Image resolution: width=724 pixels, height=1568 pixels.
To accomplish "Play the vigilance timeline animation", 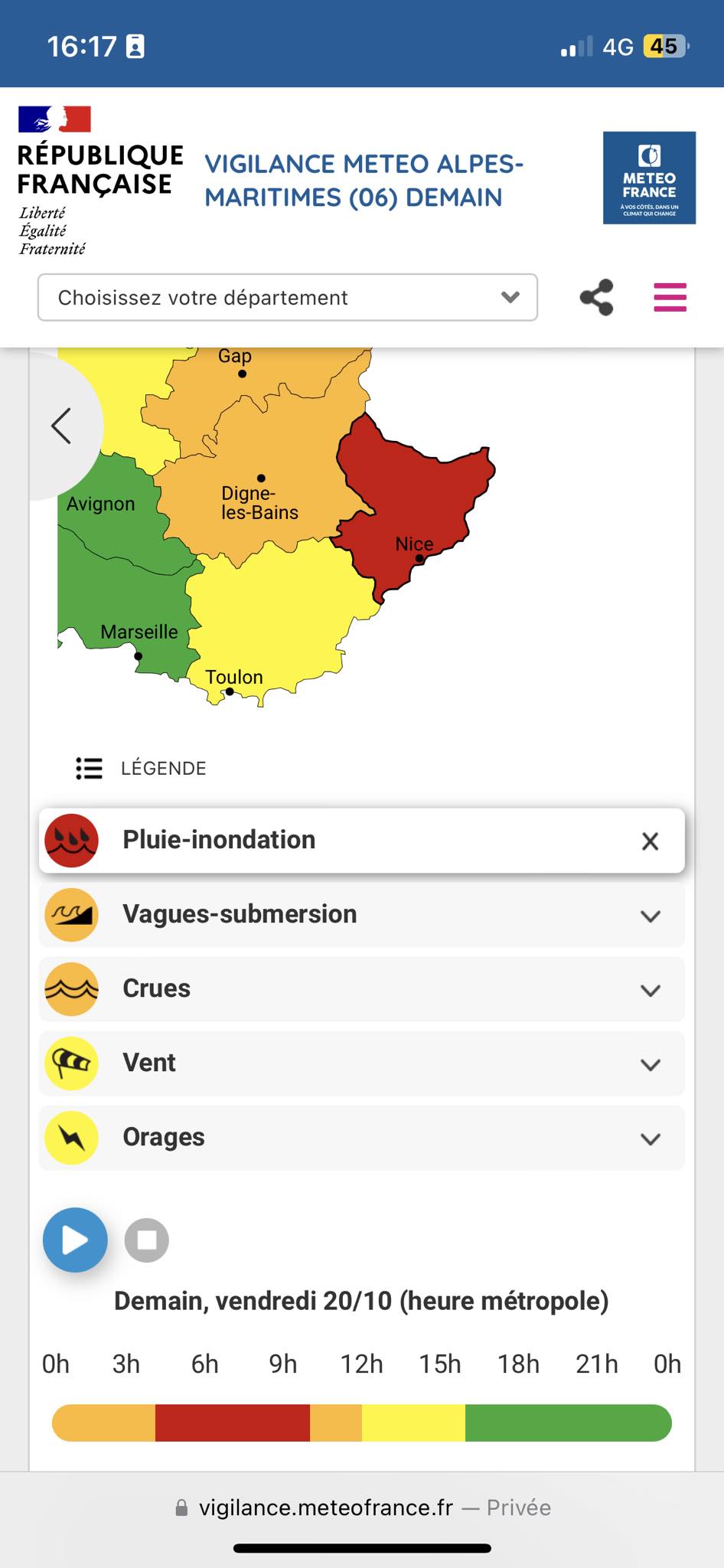I will [75, 1240].
